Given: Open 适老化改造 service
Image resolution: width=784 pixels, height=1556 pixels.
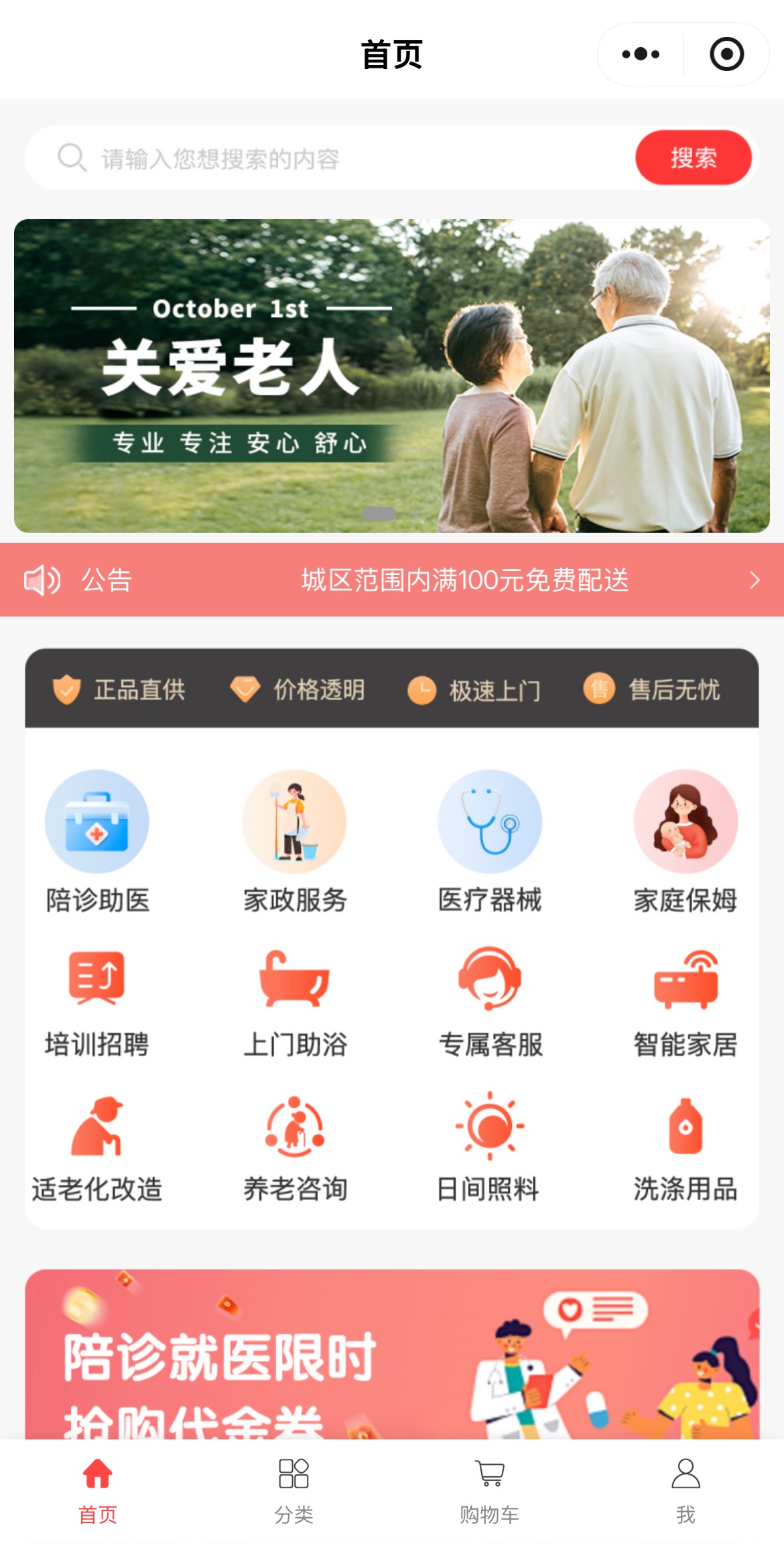Looking at the screenshot, I should coord(97,1147).
